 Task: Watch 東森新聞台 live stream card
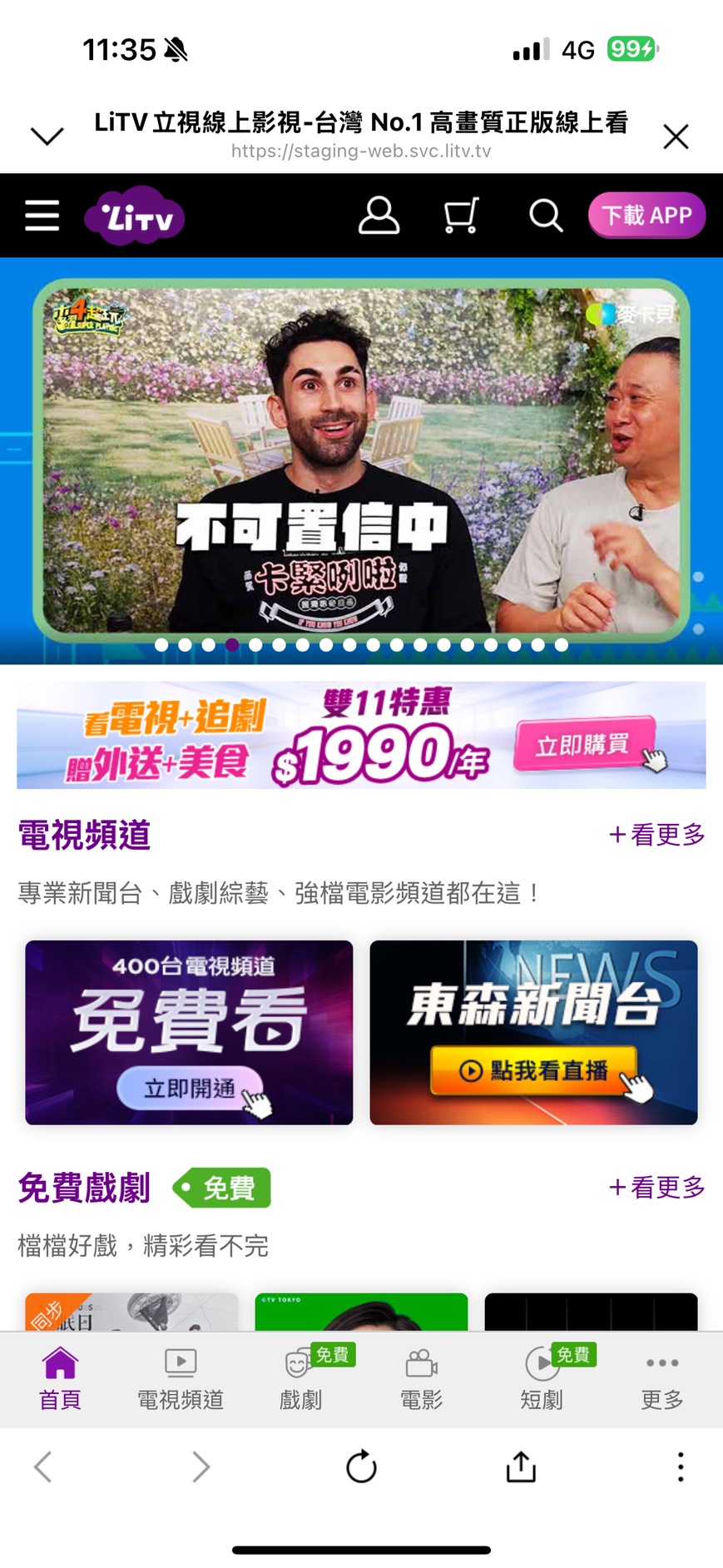point(533,1032)
